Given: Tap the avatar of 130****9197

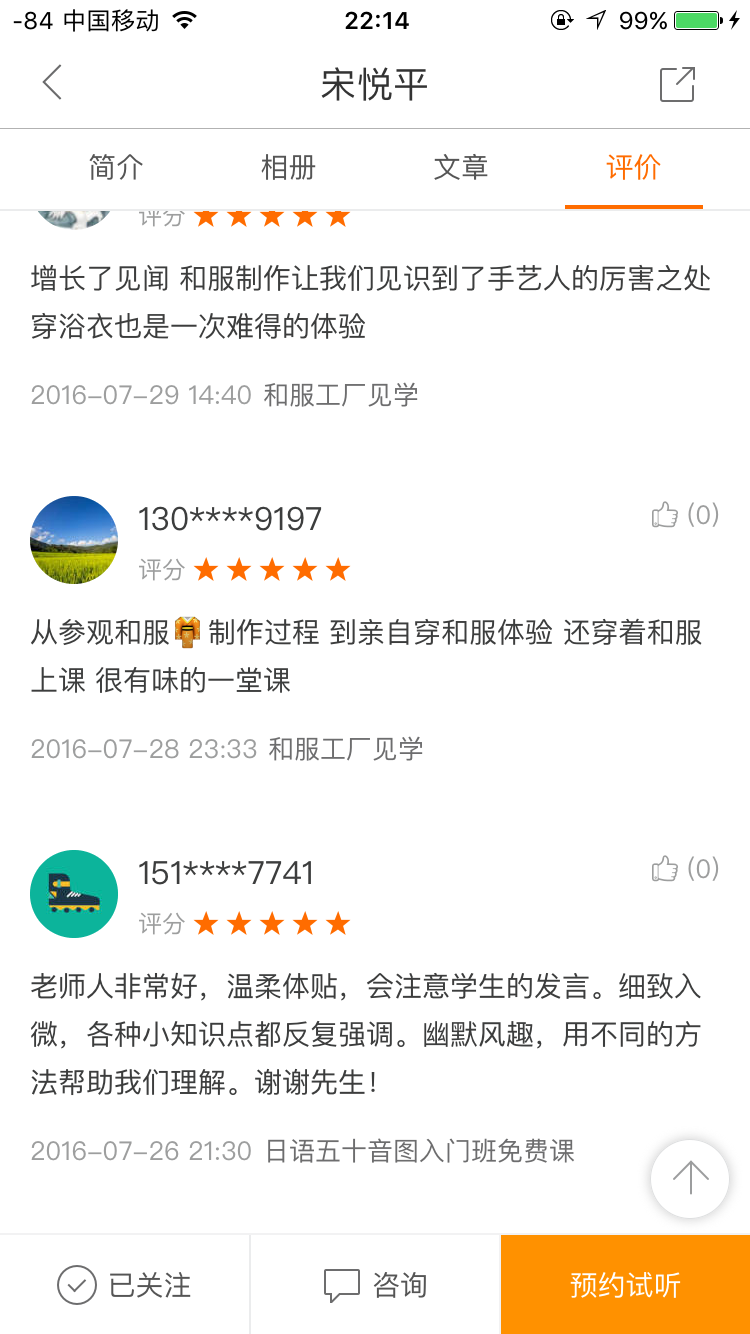Looking at the screenshot, I should tap(74, 540).
